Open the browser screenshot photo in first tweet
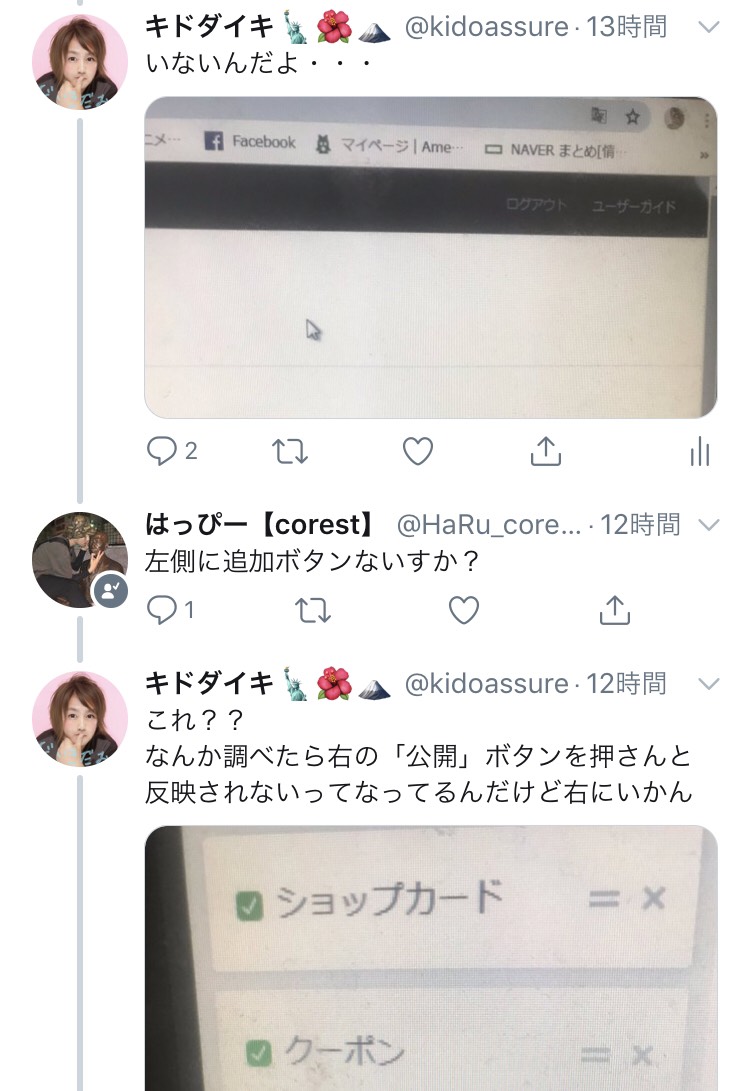Viewport: 750px width, 1091px height. [x=431, y=257]
